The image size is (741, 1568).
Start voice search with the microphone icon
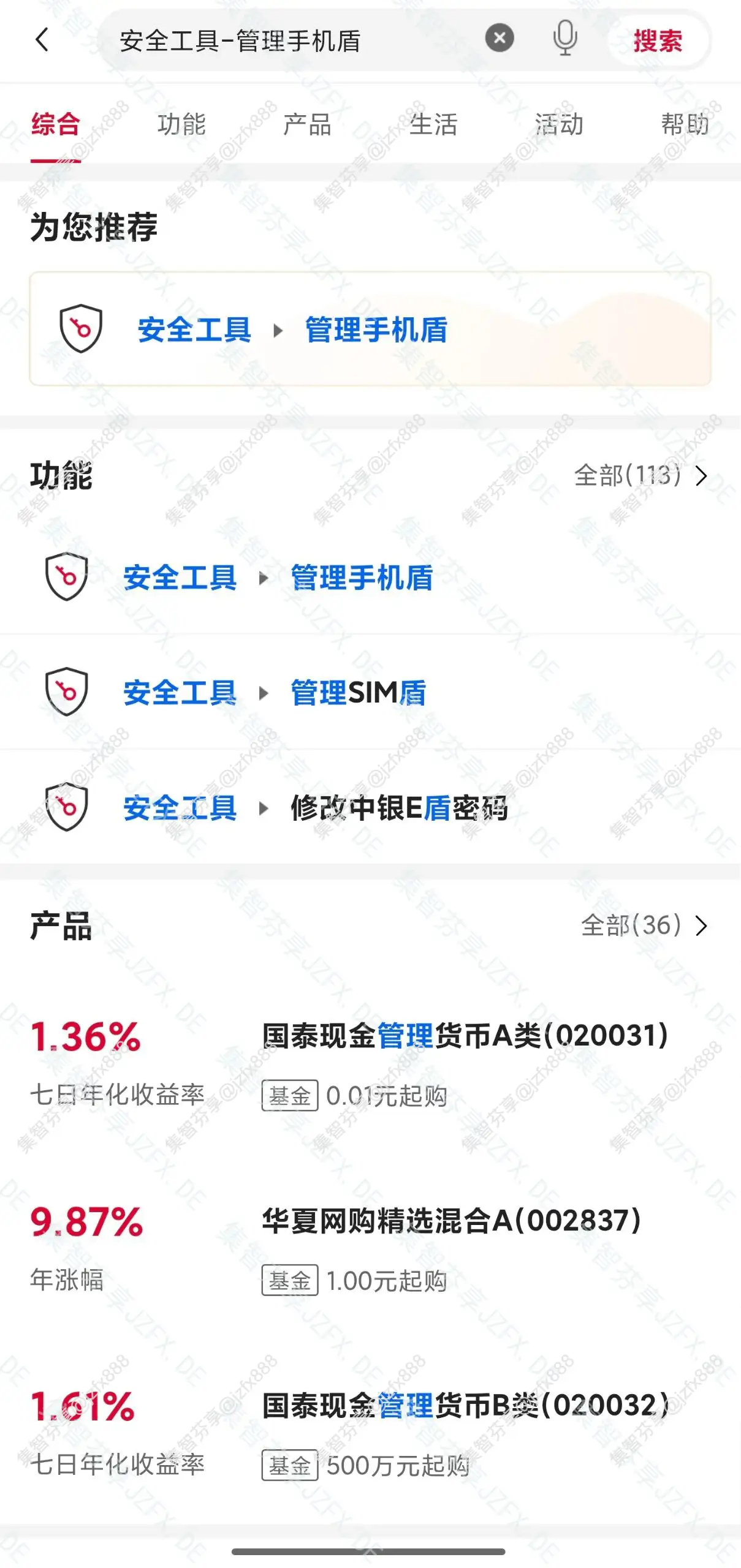pos(564,39)
